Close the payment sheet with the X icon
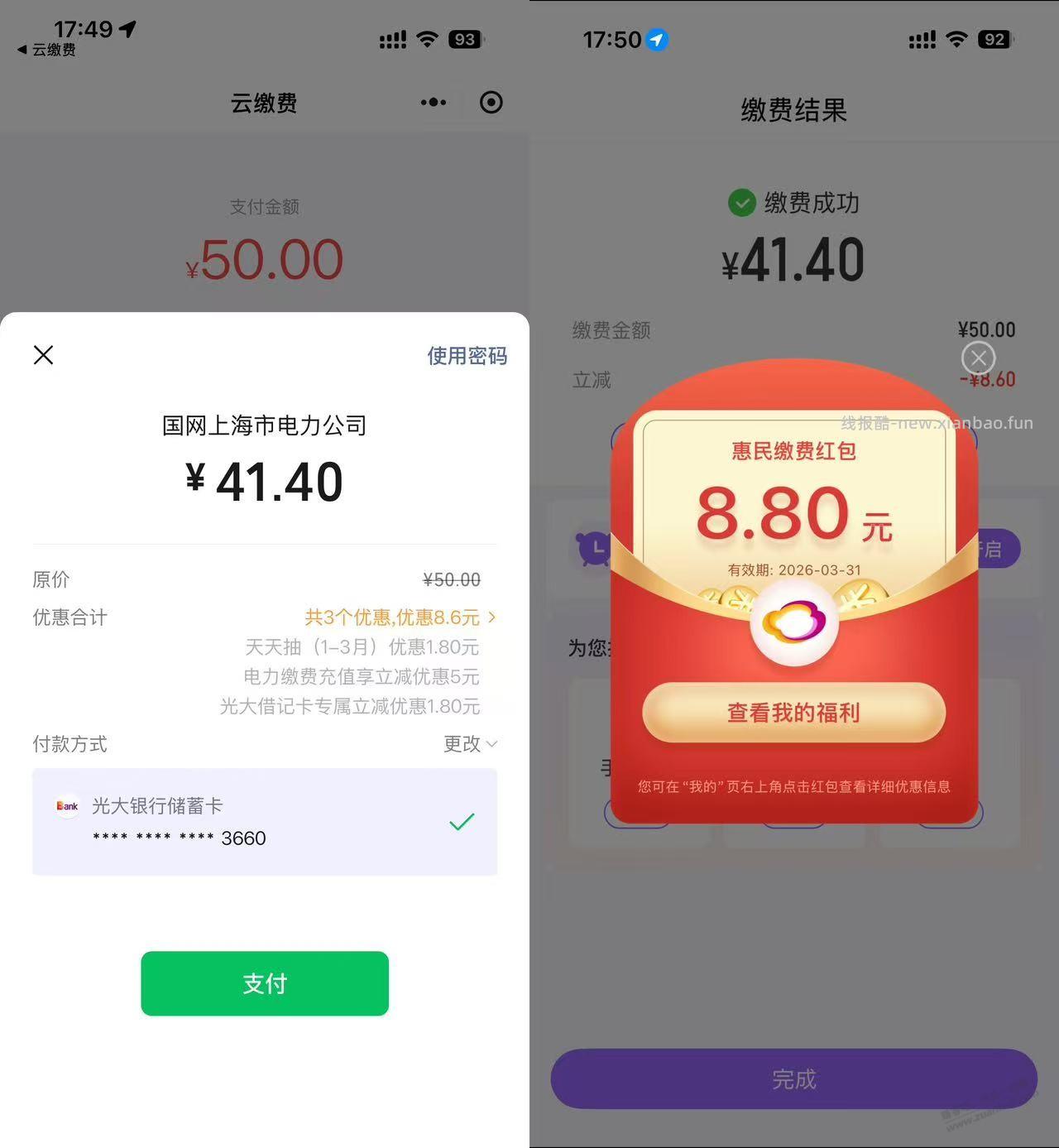 click(43, 354)
